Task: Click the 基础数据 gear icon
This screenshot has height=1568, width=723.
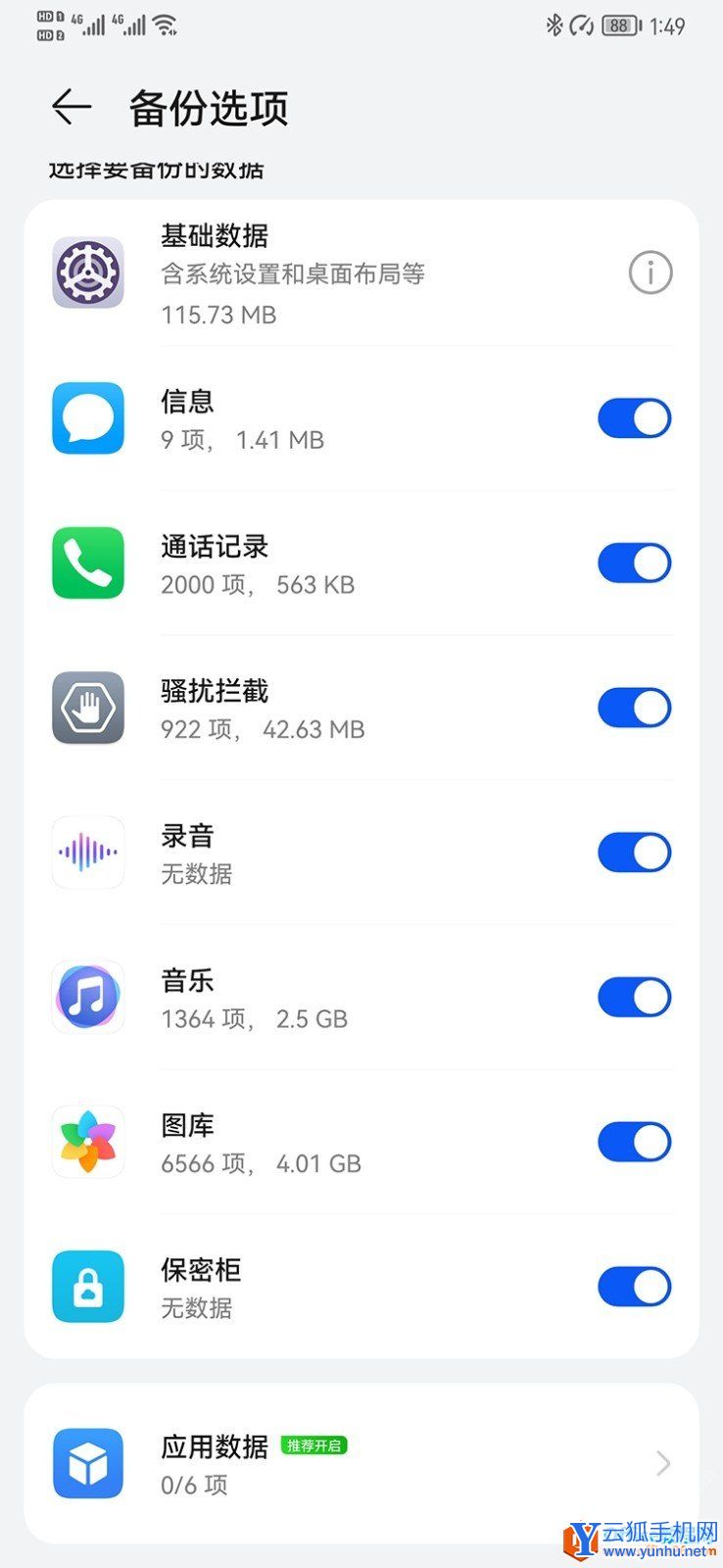Action: point(87,271)
